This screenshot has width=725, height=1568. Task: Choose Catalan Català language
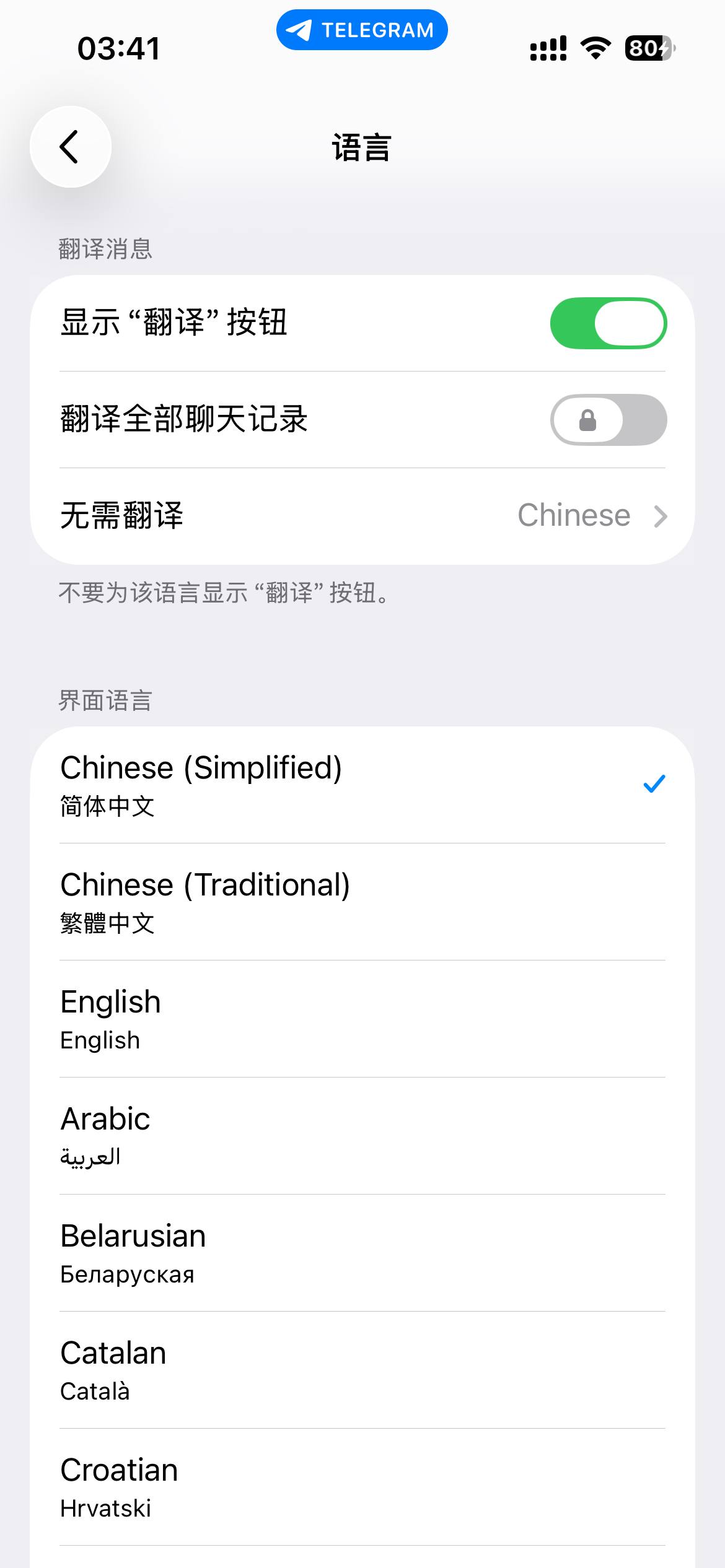(x=362, y=1370)
